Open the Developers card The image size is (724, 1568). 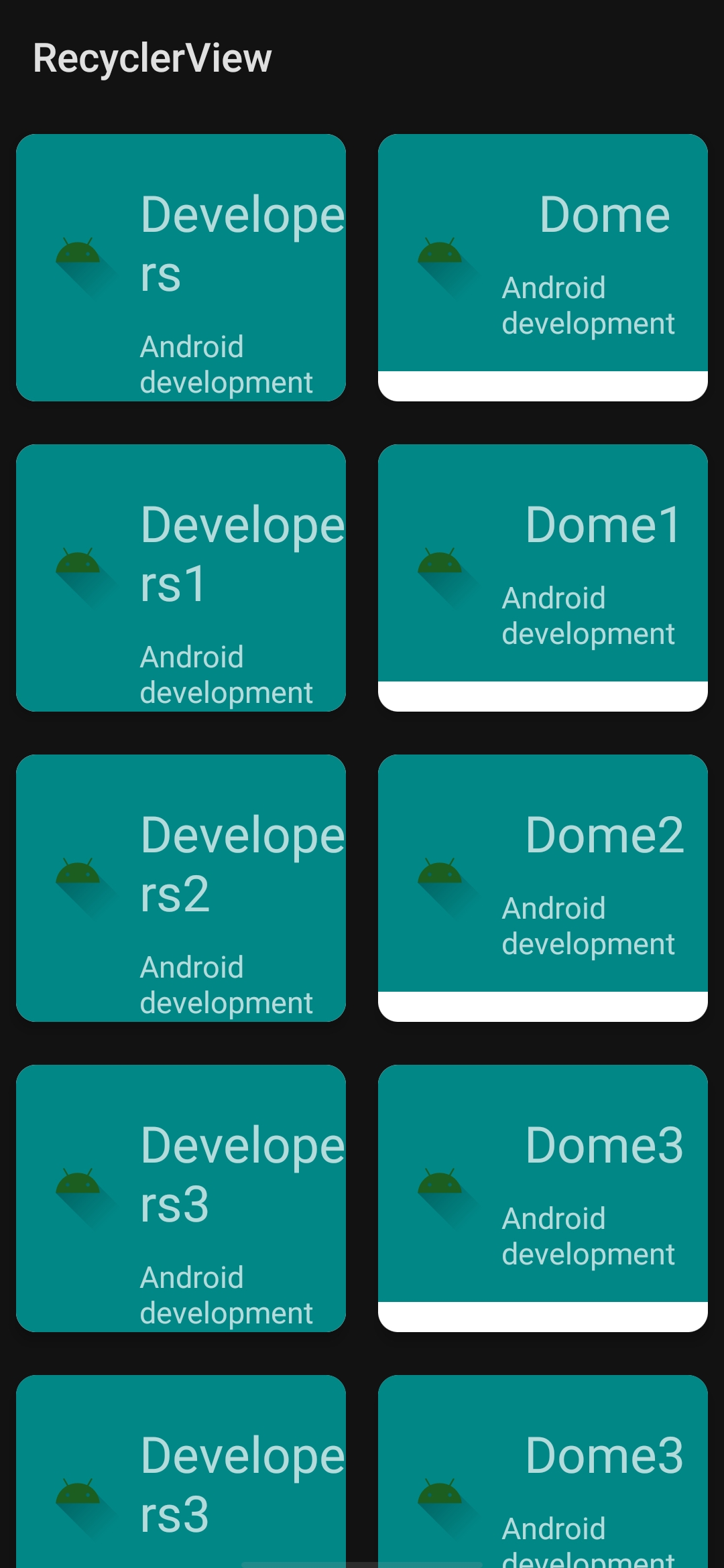coord(181,268)
